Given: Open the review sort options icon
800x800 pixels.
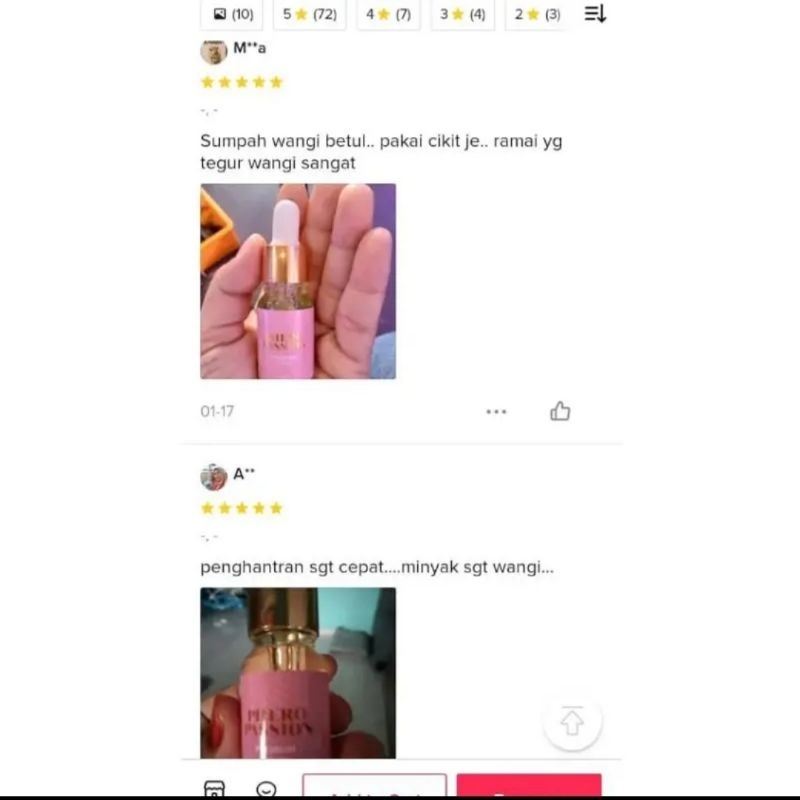Looking at the screenshot, I should point(595,14).
